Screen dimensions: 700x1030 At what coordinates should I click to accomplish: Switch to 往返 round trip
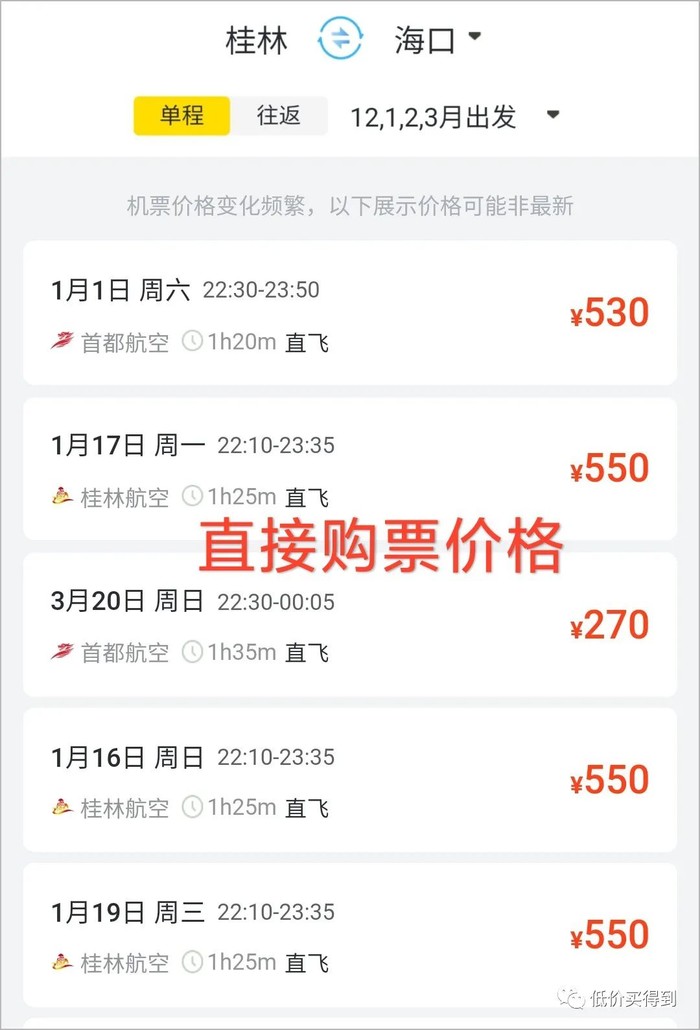(x=278, y=116)
